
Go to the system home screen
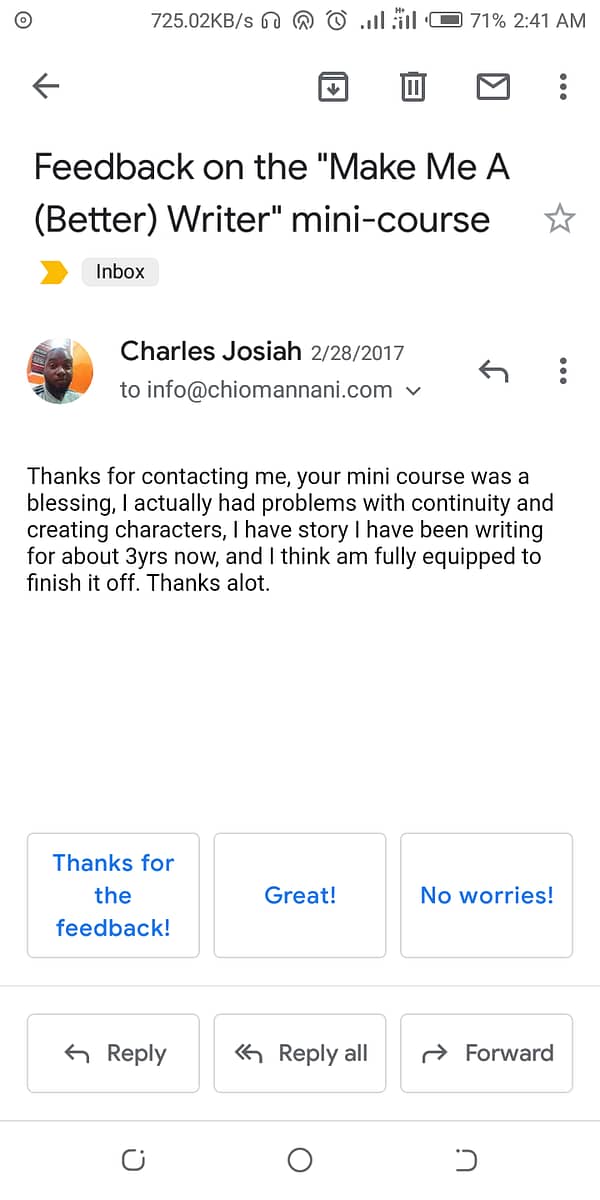click(300, 1160)
